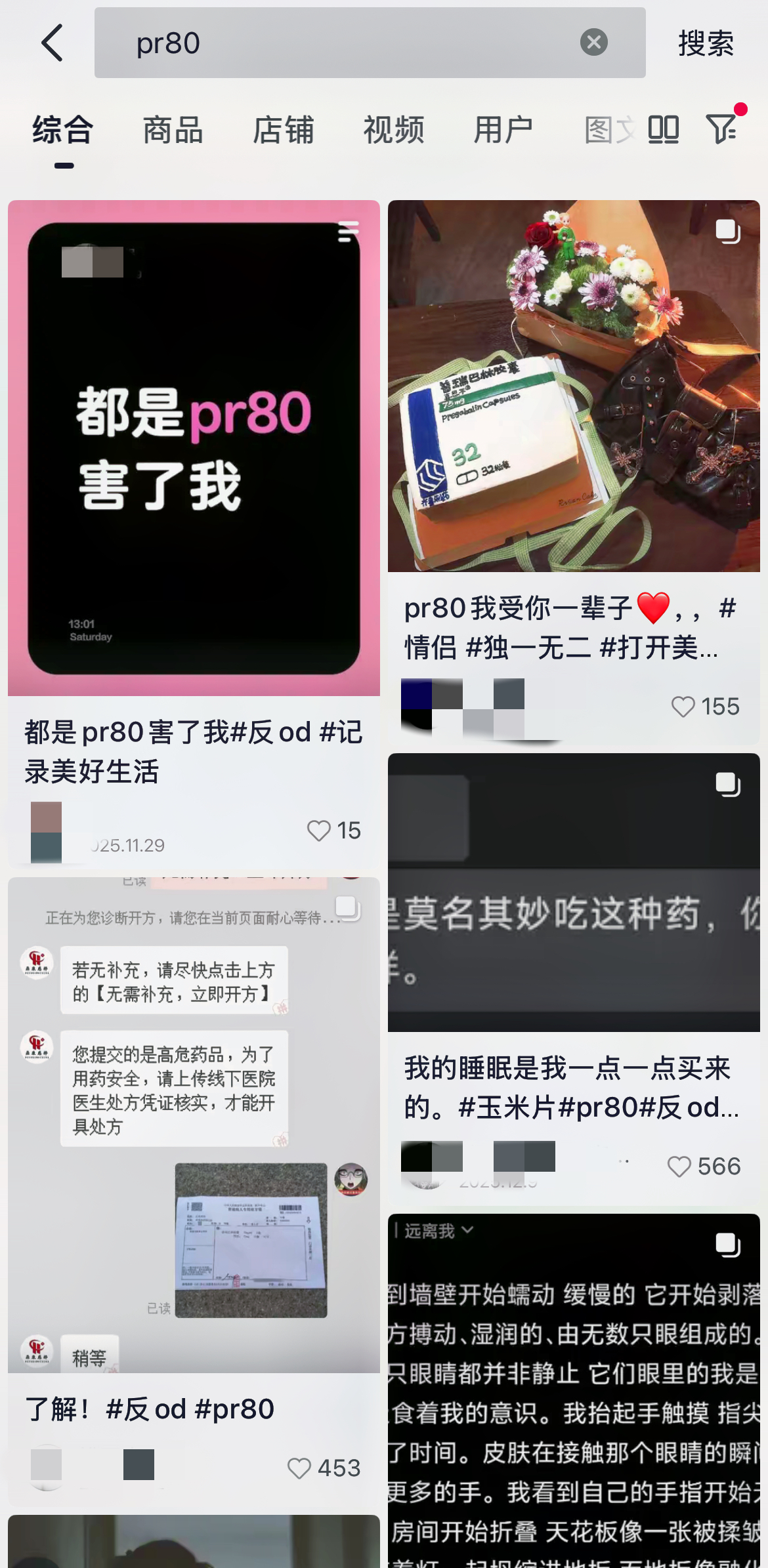Tap the 搜索 search button

pos(706,43)
